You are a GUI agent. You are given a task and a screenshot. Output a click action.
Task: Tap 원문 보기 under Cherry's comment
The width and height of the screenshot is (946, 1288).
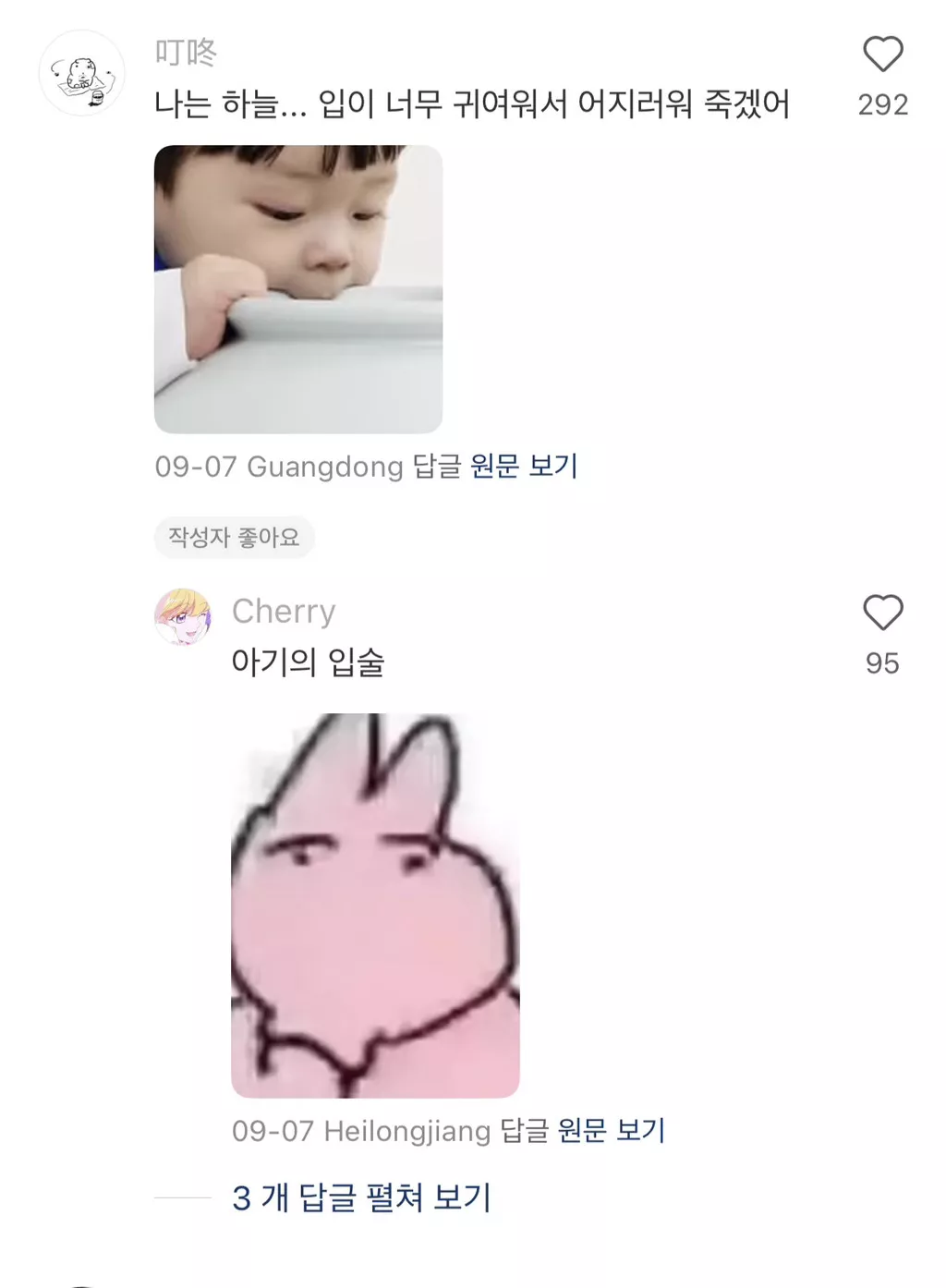pos(612,1131)
